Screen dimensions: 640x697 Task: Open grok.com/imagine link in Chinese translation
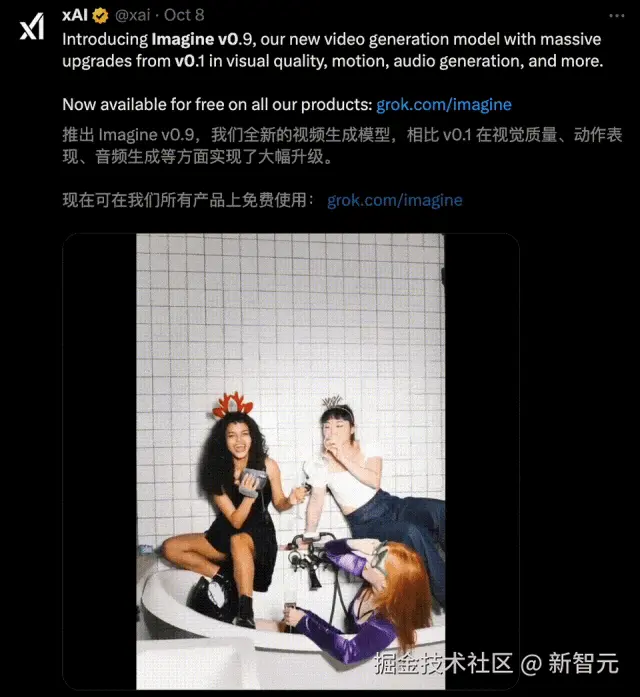[x=394, y=200]
